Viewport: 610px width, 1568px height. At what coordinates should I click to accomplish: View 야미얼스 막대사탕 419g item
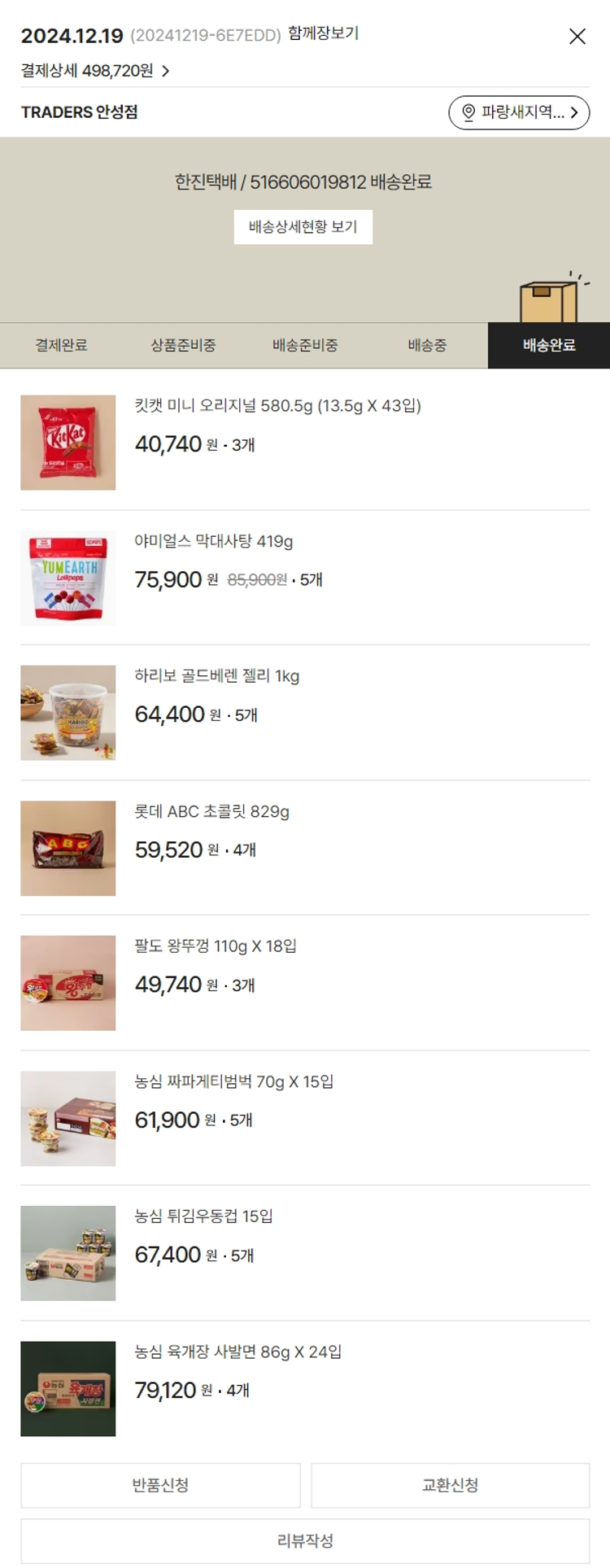click(213, 541)
